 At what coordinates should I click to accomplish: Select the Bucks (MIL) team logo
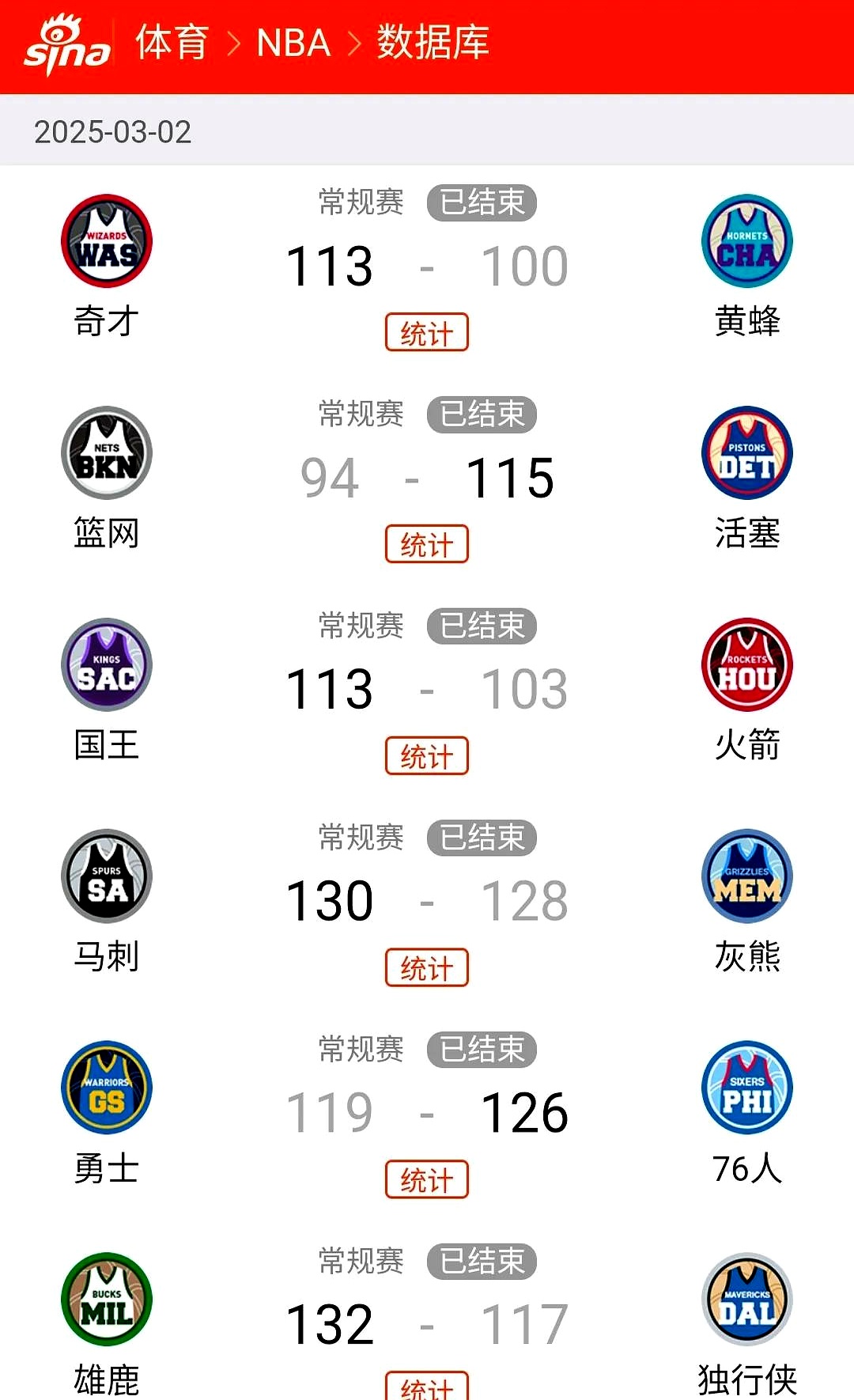(x=106, y=1300)
